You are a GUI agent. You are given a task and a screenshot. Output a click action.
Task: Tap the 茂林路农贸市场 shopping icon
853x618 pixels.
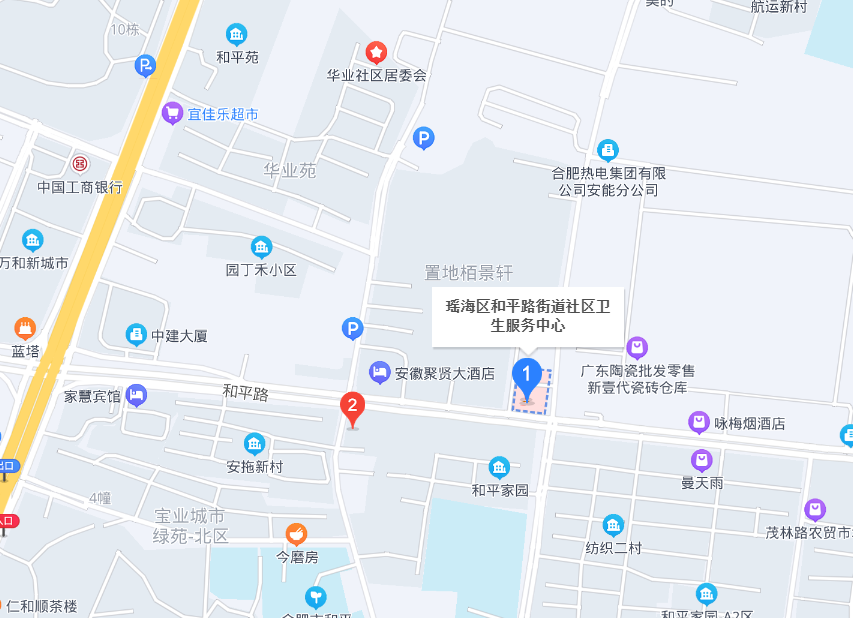(815, 509)
